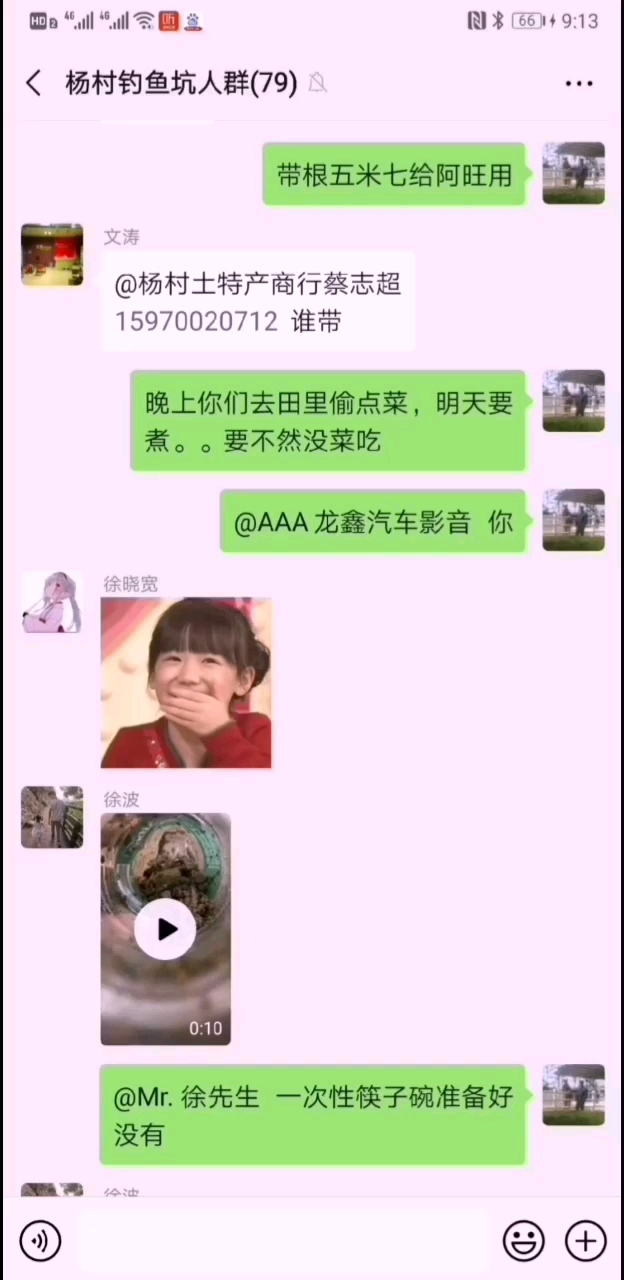
Task: Open the sticker image sent by 徐晓宽
Action: click(x=186, y=683)
